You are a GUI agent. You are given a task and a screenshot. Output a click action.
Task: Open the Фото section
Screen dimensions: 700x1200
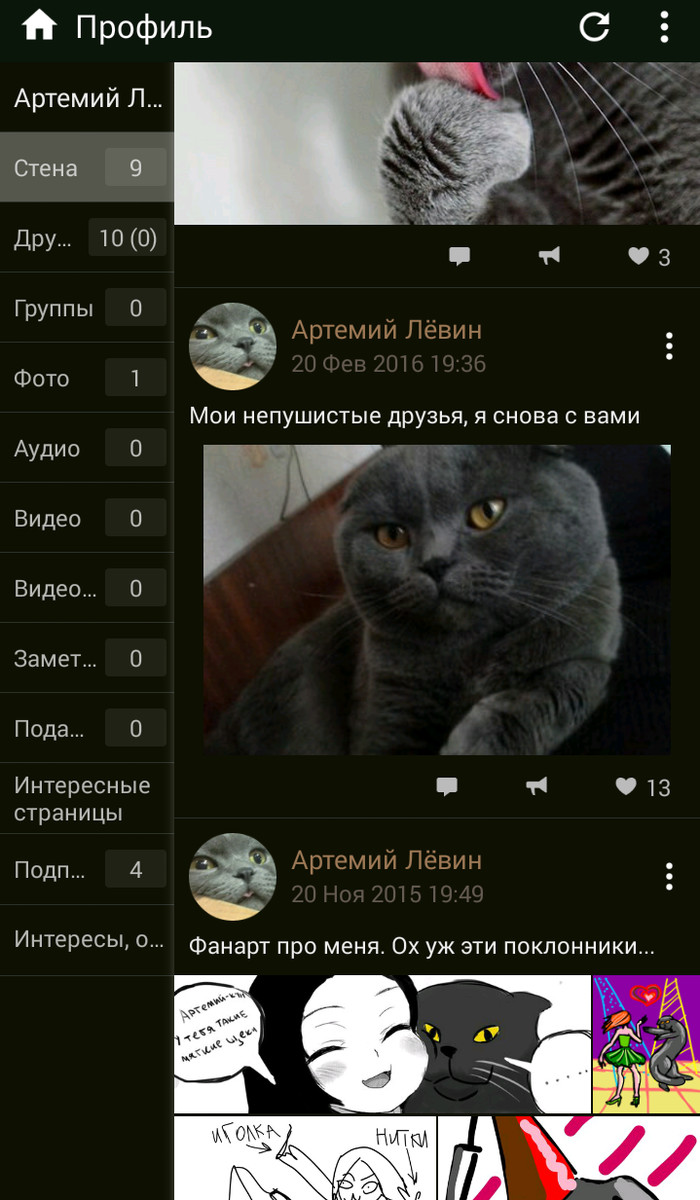[86, 378]
